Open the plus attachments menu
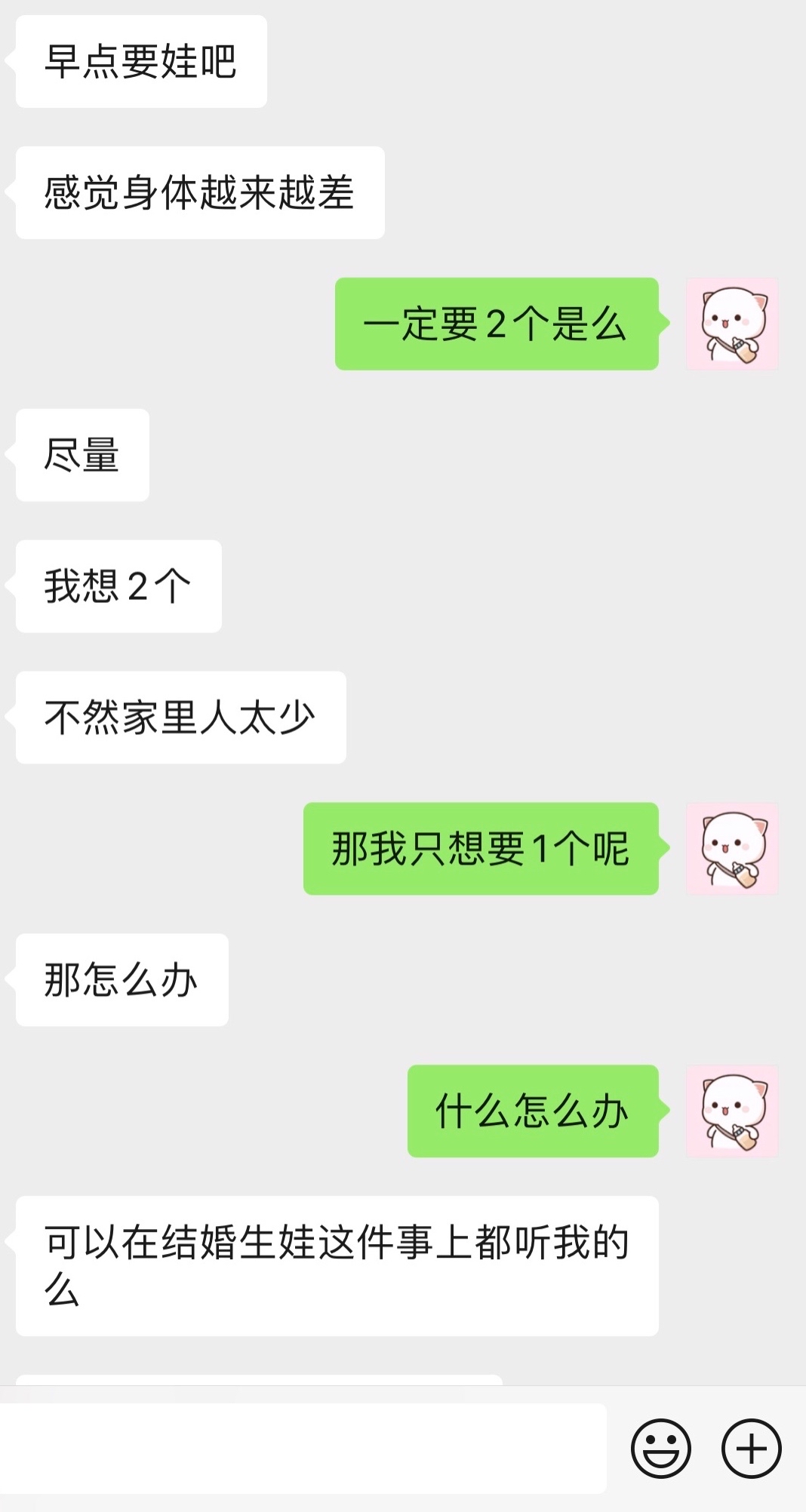Viewport: 806px width, 1512px height. point(751,1448)
